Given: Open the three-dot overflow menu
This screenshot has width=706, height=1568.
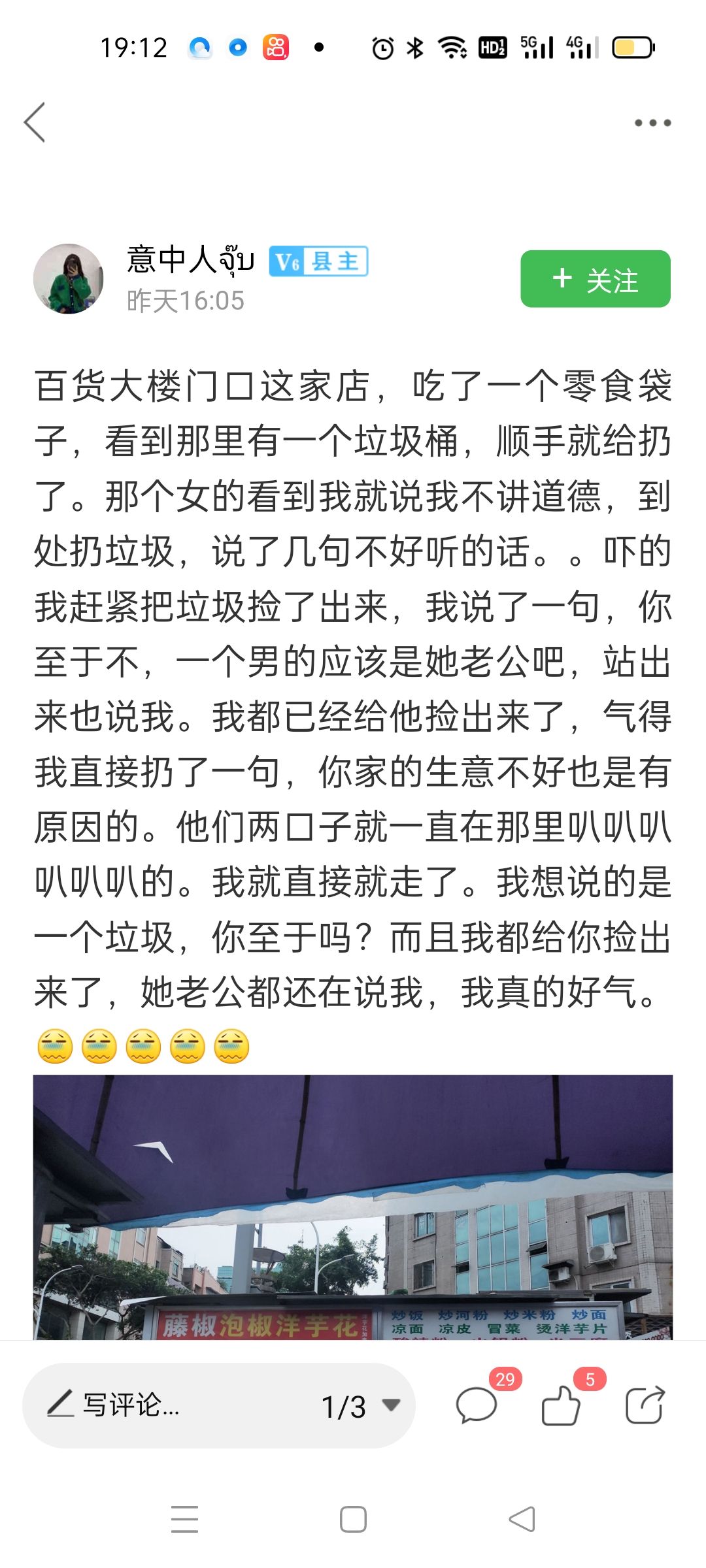Looking at the screenshot, I should 652,123.
